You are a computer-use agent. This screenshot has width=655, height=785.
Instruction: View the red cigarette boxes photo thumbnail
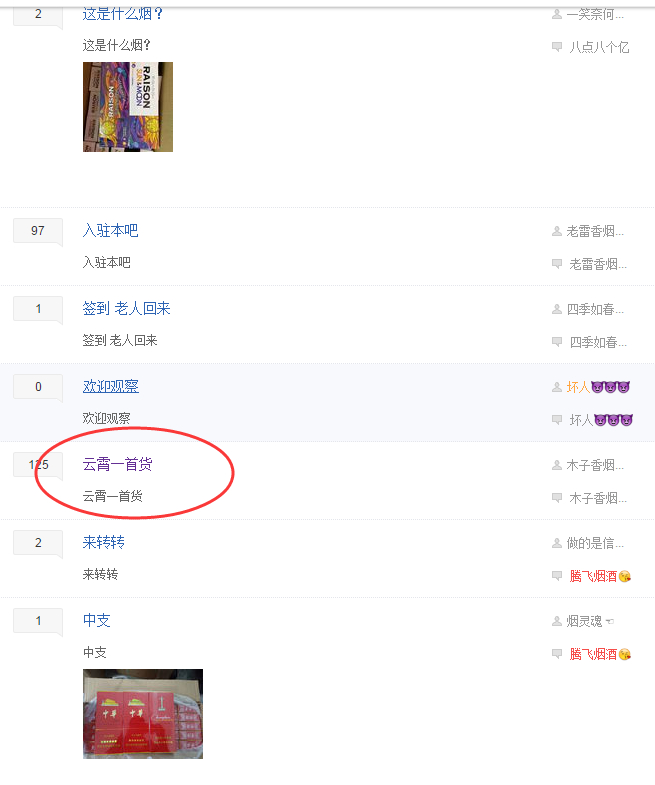pyautogui.click(x=143, y=714)
